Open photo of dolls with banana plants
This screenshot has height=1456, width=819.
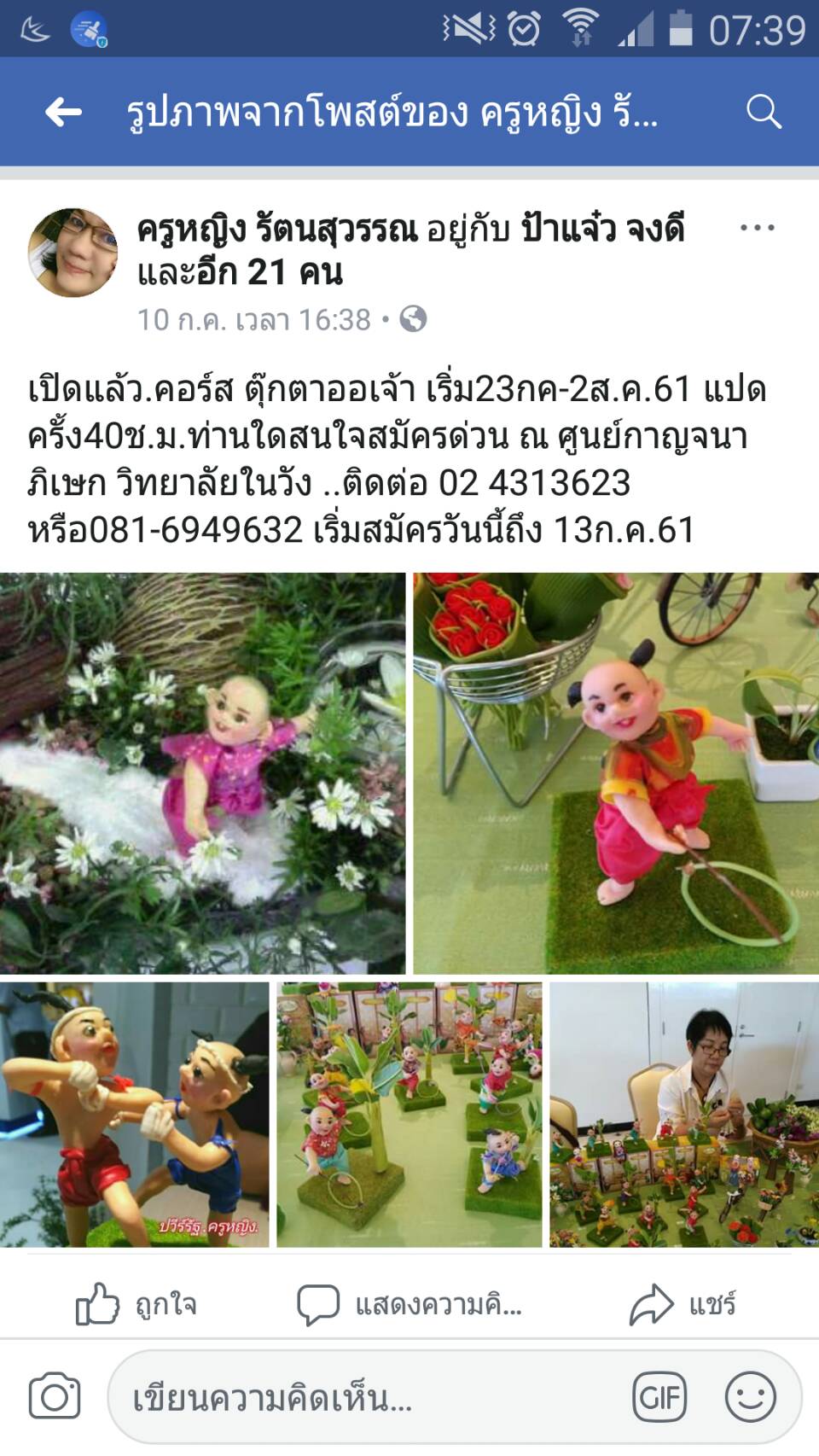[409, 1114]
